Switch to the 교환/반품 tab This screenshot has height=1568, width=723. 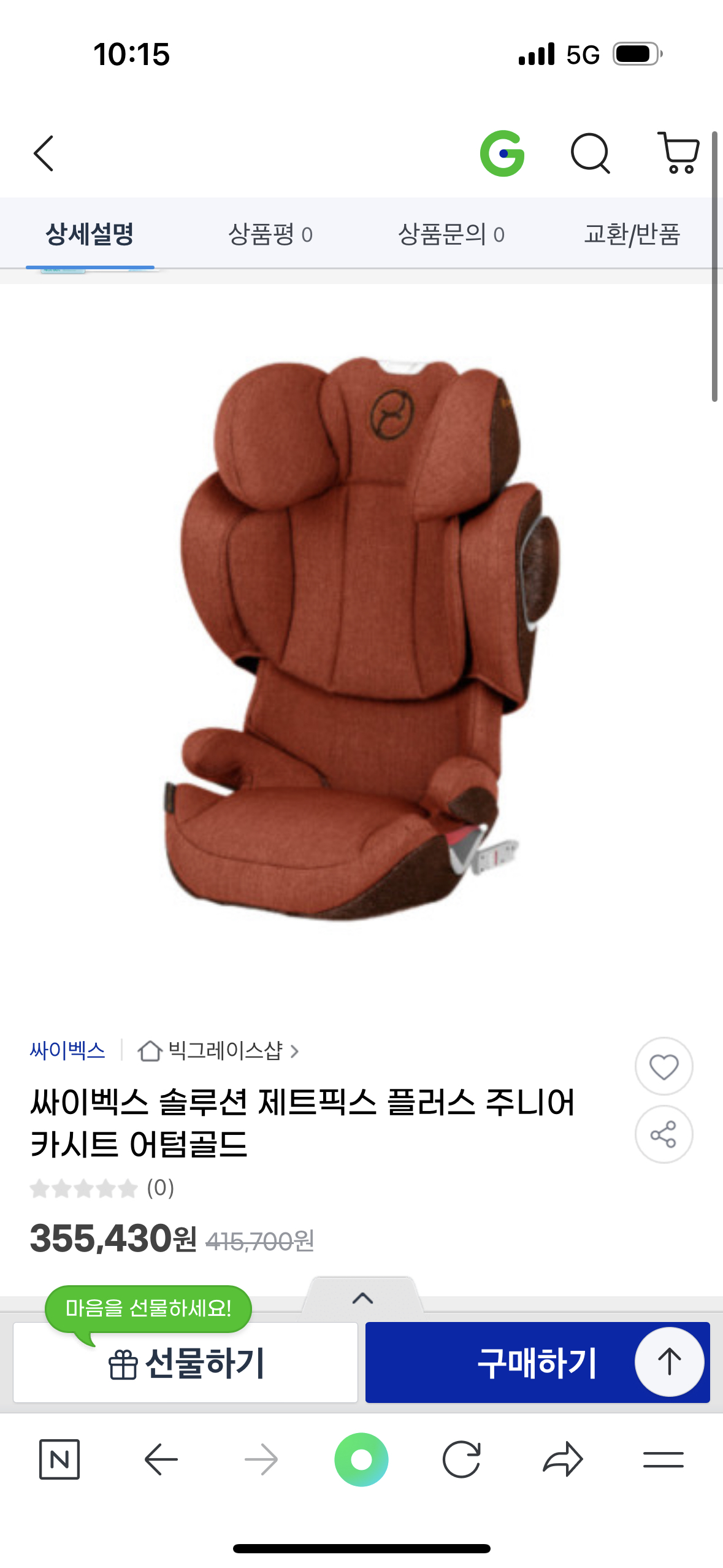(632, 234)
